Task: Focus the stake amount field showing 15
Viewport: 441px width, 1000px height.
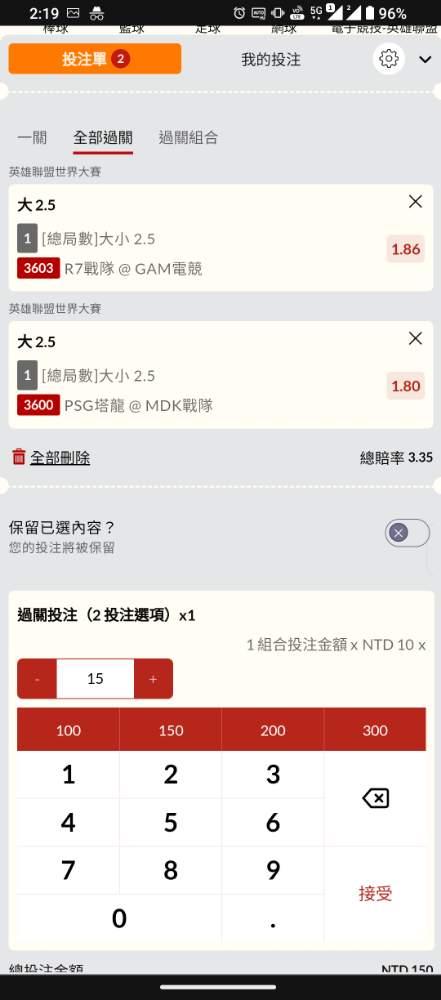Action: (95, 679)
